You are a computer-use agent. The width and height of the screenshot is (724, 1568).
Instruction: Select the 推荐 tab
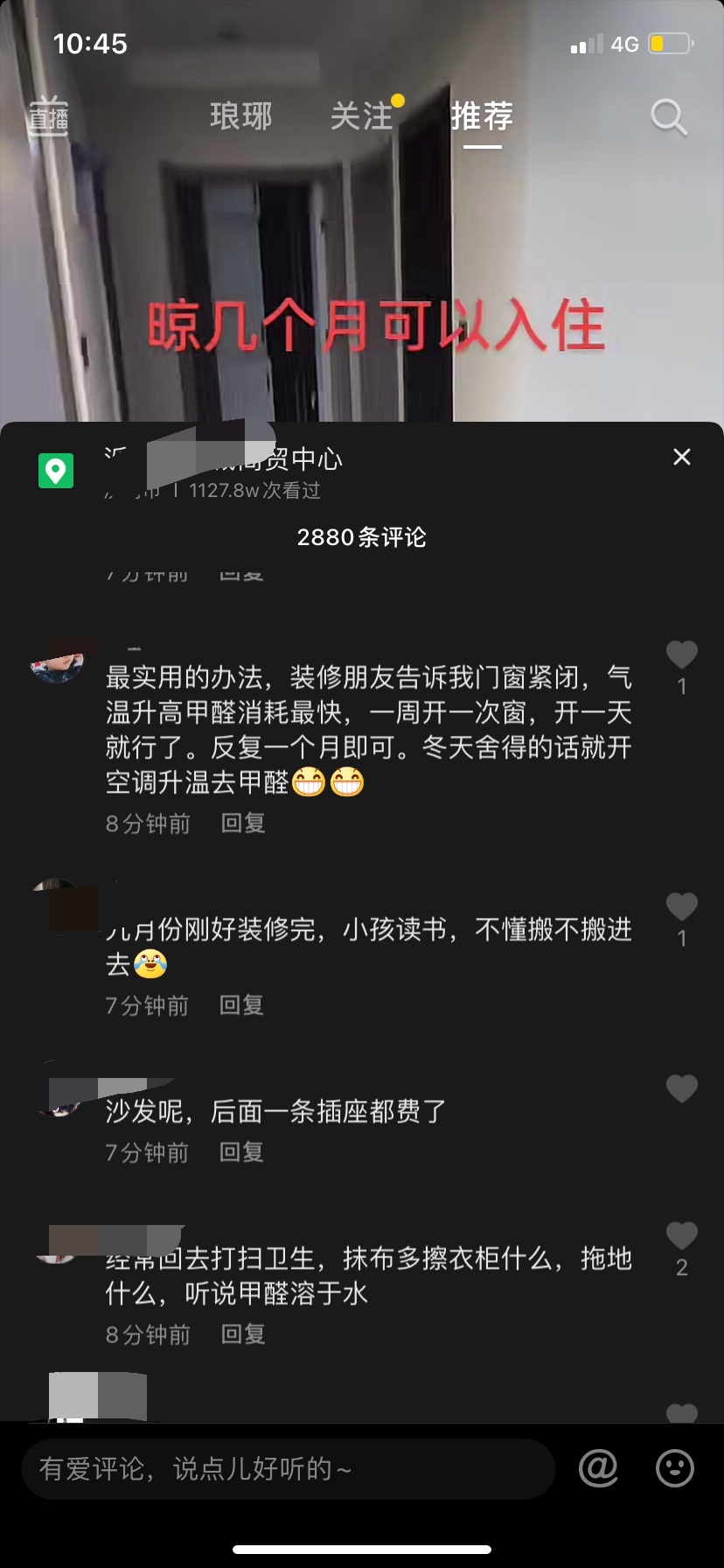click(482, 116)
